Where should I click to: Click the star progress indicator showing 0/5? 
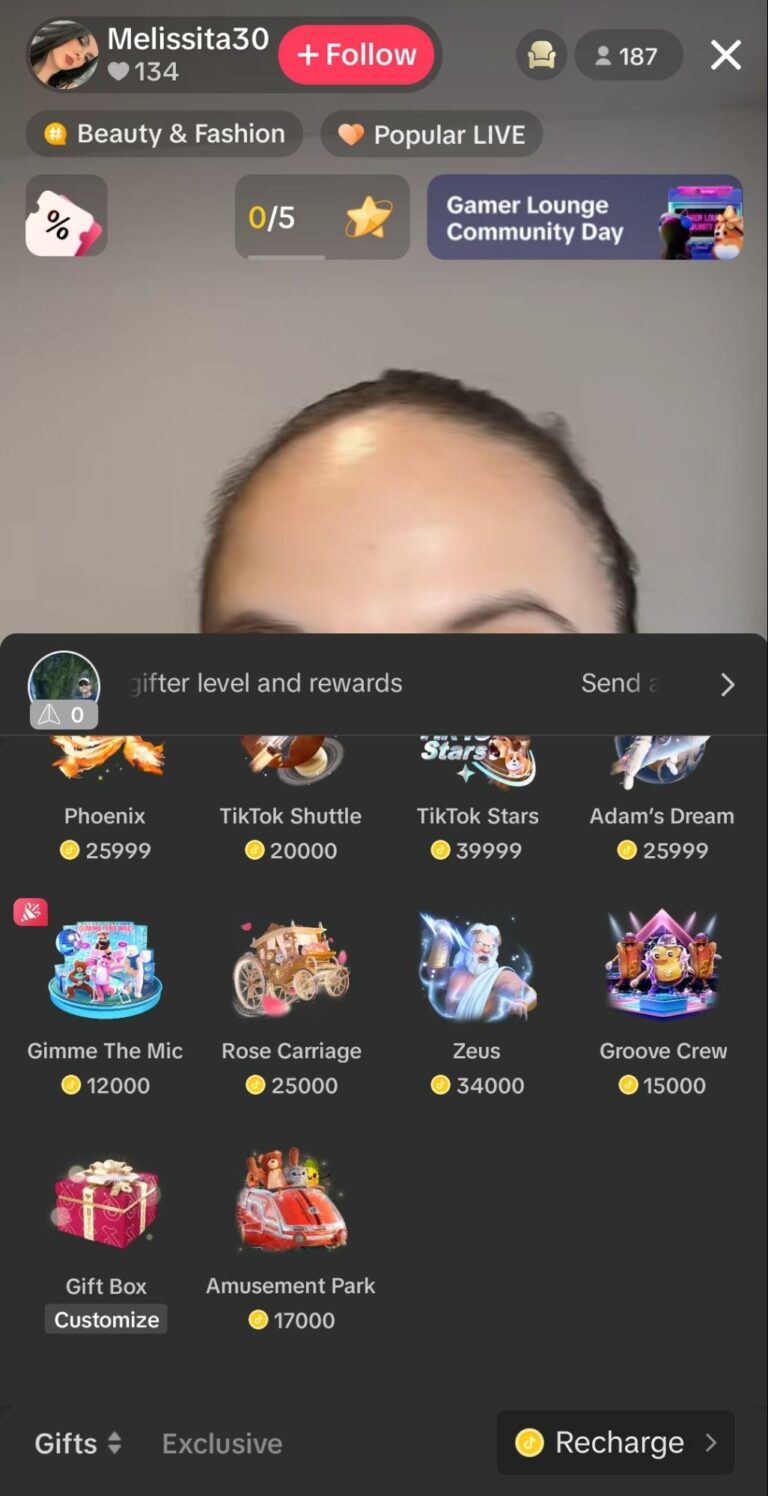pos(321,216)
